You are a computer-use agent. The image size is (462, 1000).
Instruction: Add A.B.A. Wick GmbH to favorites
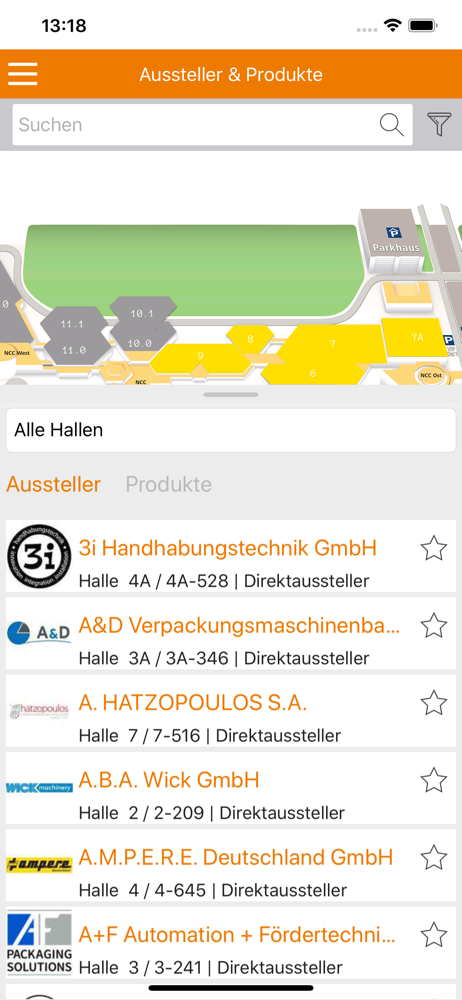pos(434,780)
